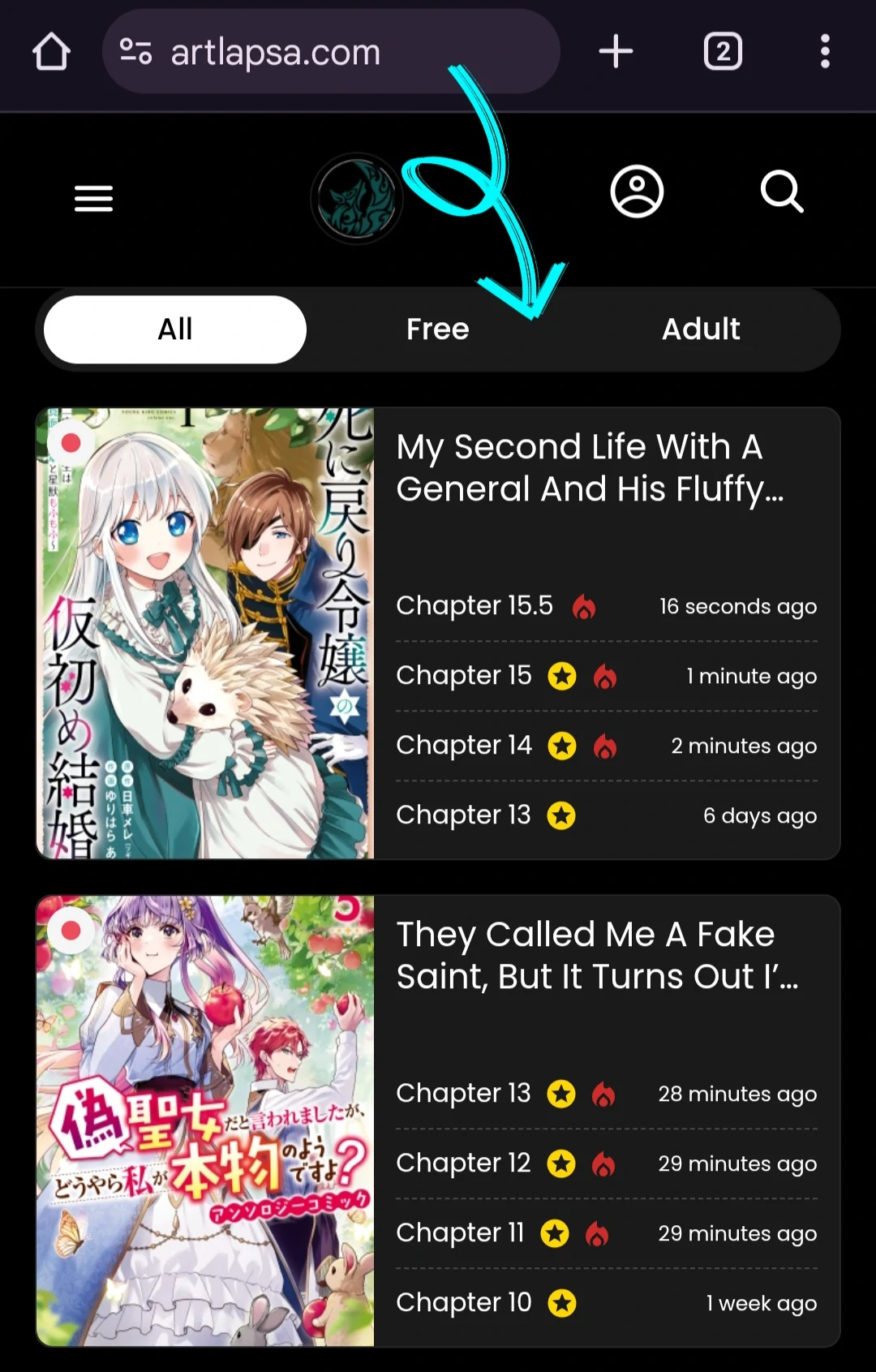
Task: Switch to the Free filter
Action: click(437, 329)
